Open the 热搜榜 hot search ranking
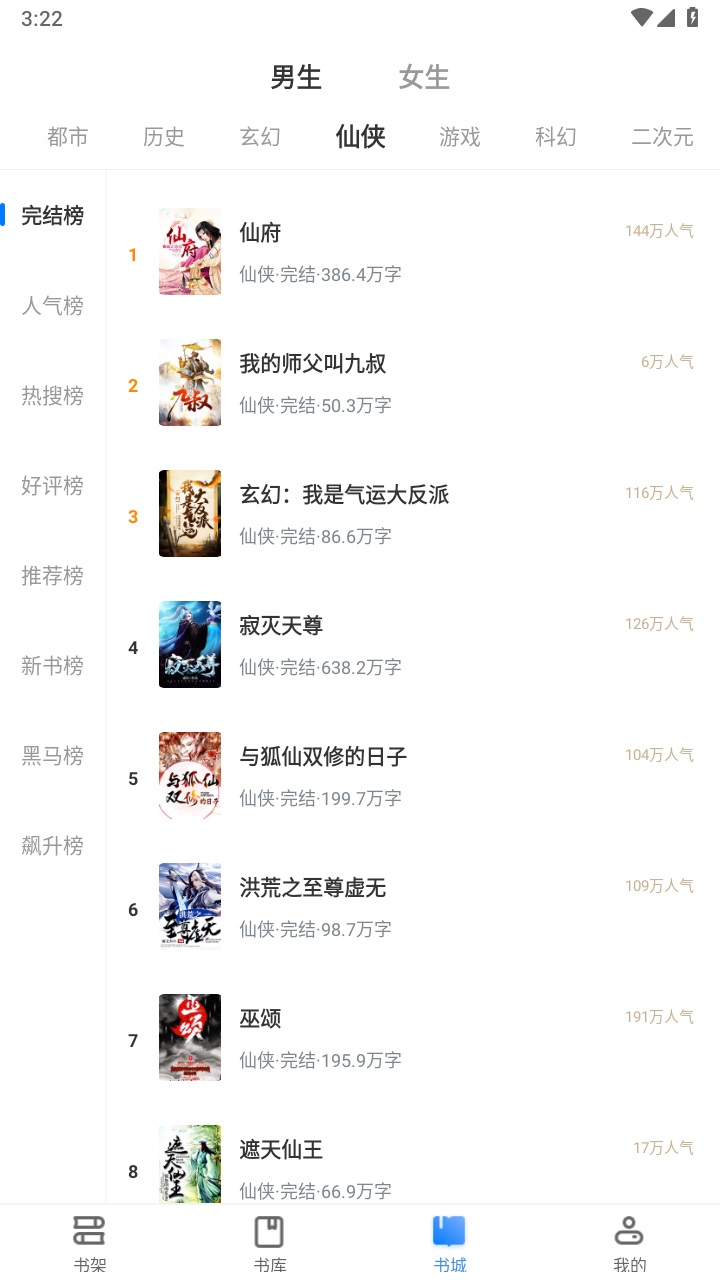This screenshot has width=720, height=1280. [x=53, y=395]
